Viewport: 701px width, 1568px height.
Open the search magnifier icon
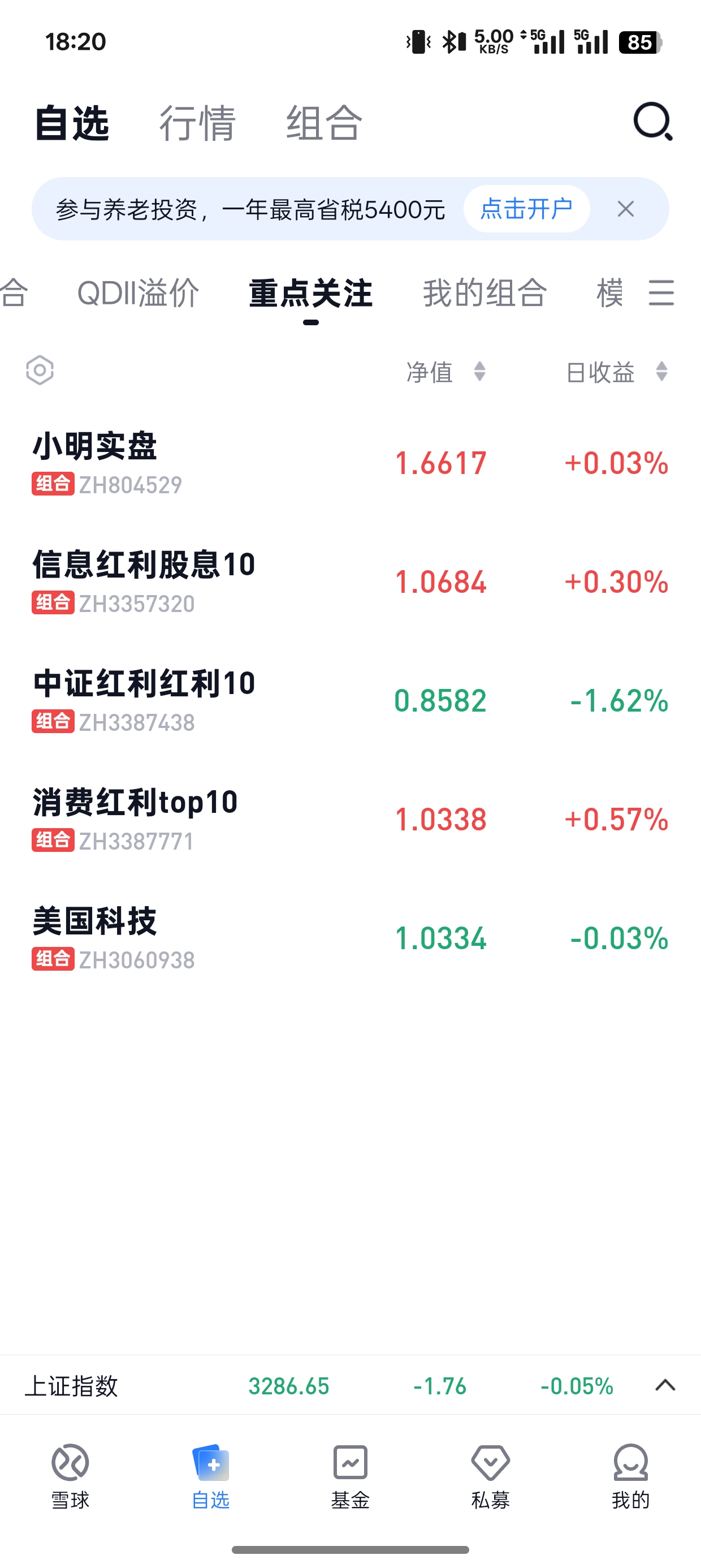pyautogui.click(x=652, y=122)
